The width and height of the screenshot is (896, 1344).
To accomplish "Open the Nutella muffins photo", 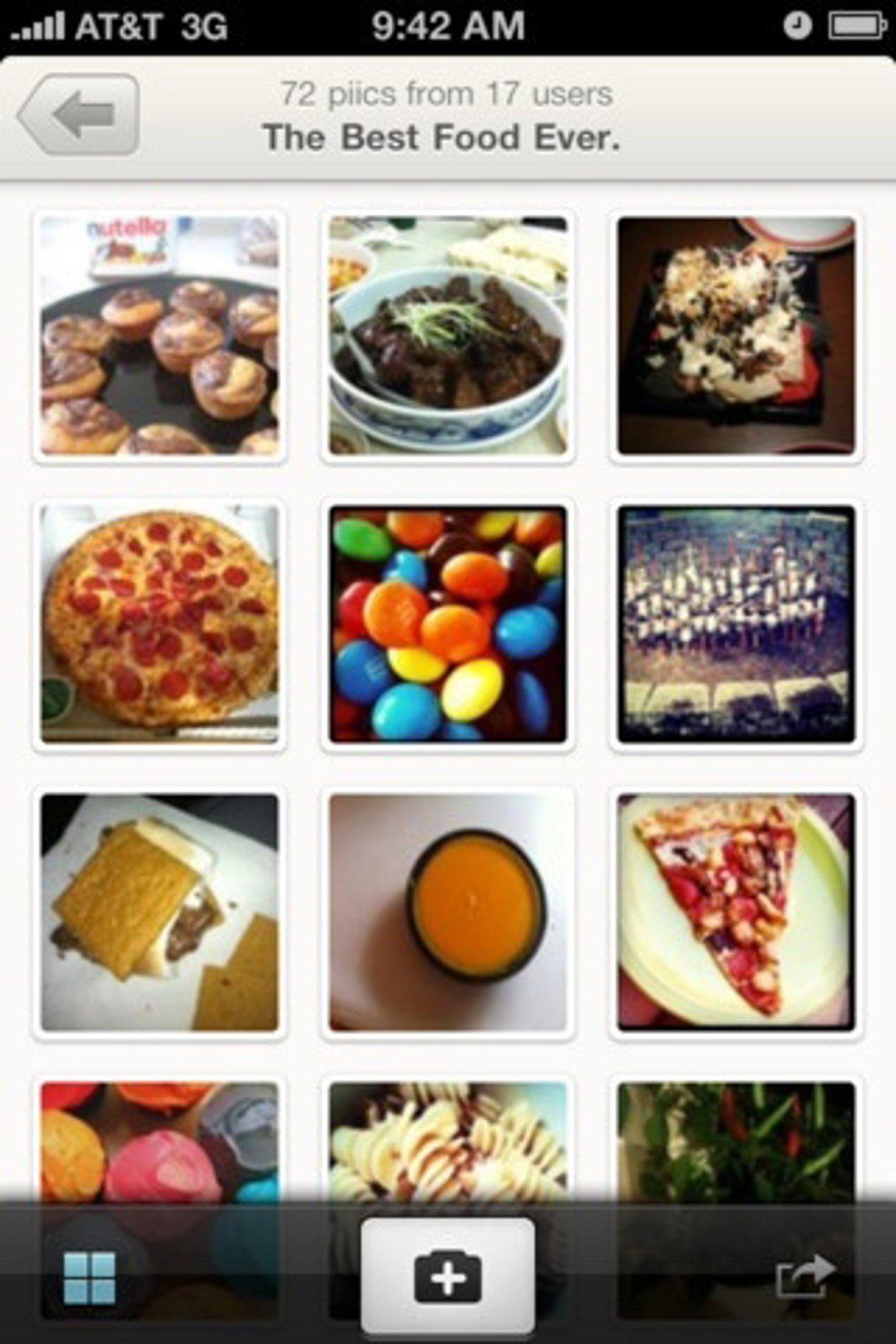I will click(x=160, y=336).
